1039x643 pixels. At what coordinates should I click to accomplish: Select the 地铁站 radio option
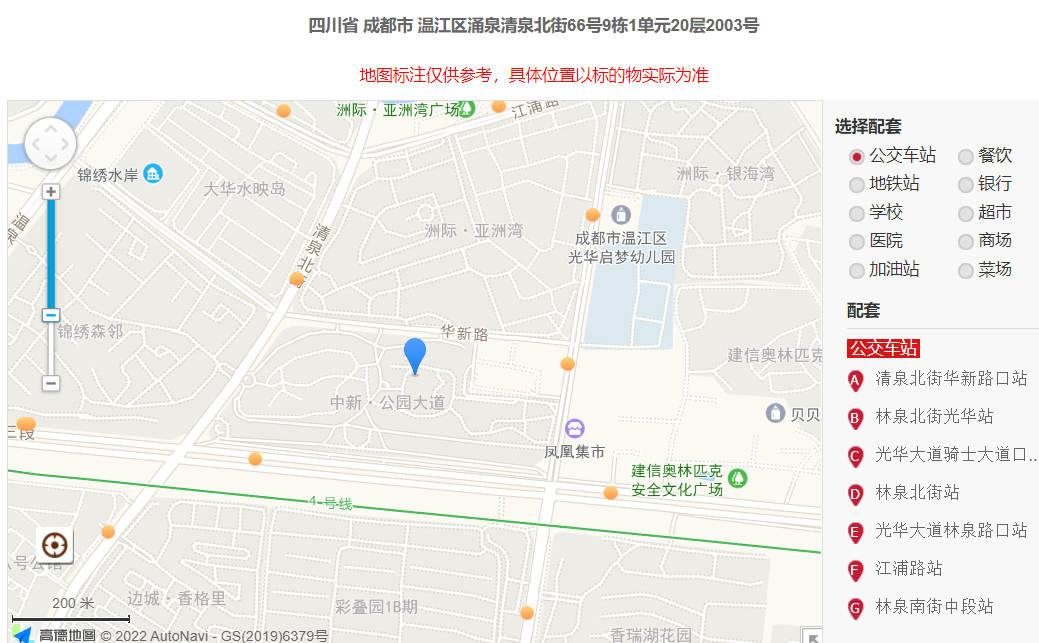click(857, 185)
